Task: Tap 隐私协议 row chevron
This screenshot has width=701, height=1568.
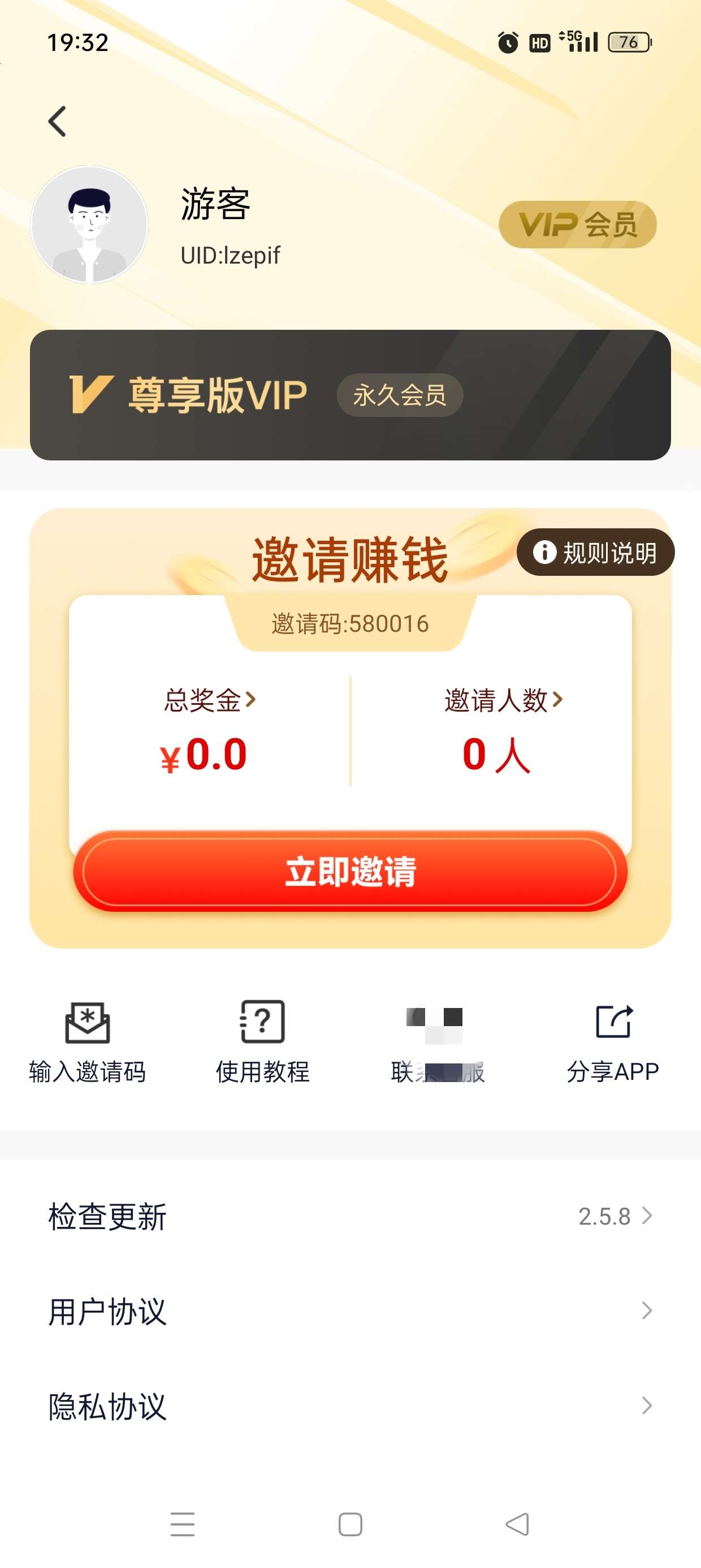Action: pyautogui.click(x=647, y=1406)
